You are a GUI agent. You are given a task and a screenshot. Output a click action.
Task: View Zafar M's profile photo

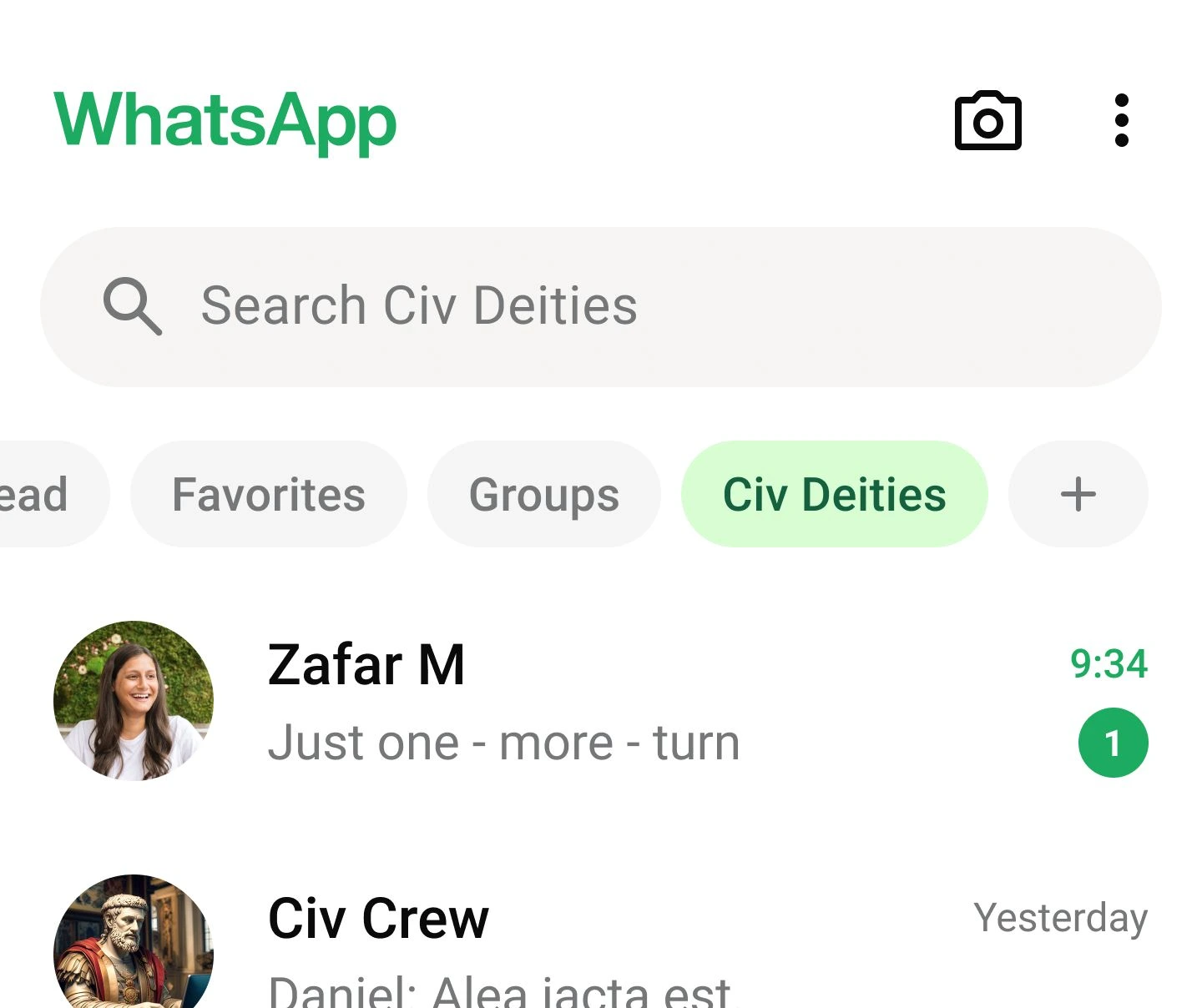click(x=134, y=701)
